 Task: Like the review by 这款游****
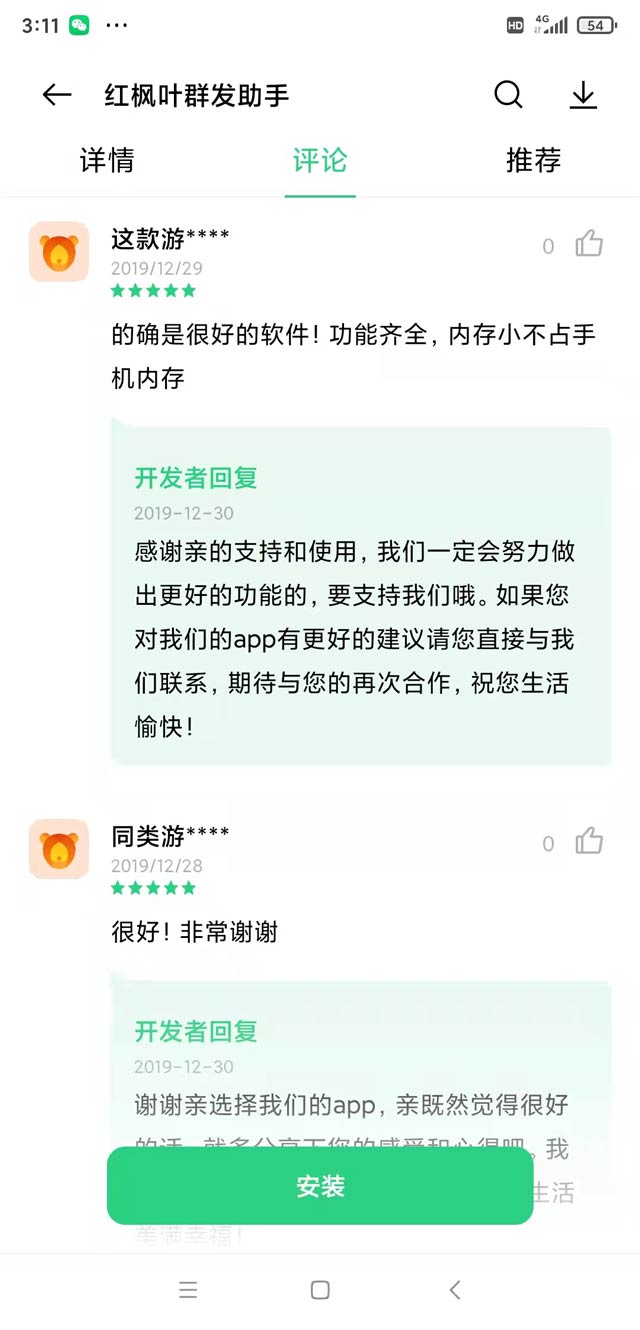[589, 244]
